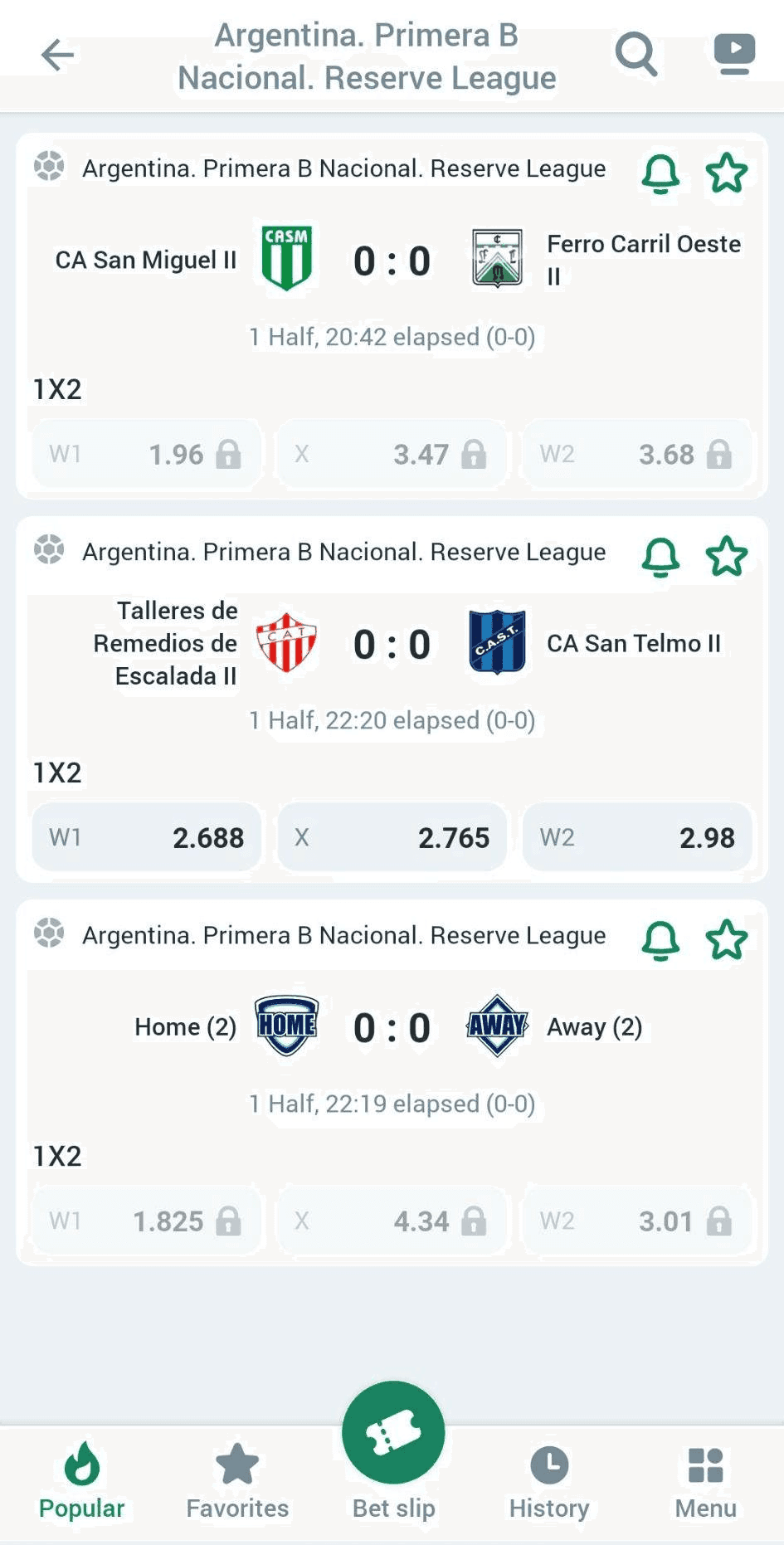Image resolution: width=784 pixels, height=1545 pixels.
Task: Switch to the Favorites tab
Action: [237, 1481]
